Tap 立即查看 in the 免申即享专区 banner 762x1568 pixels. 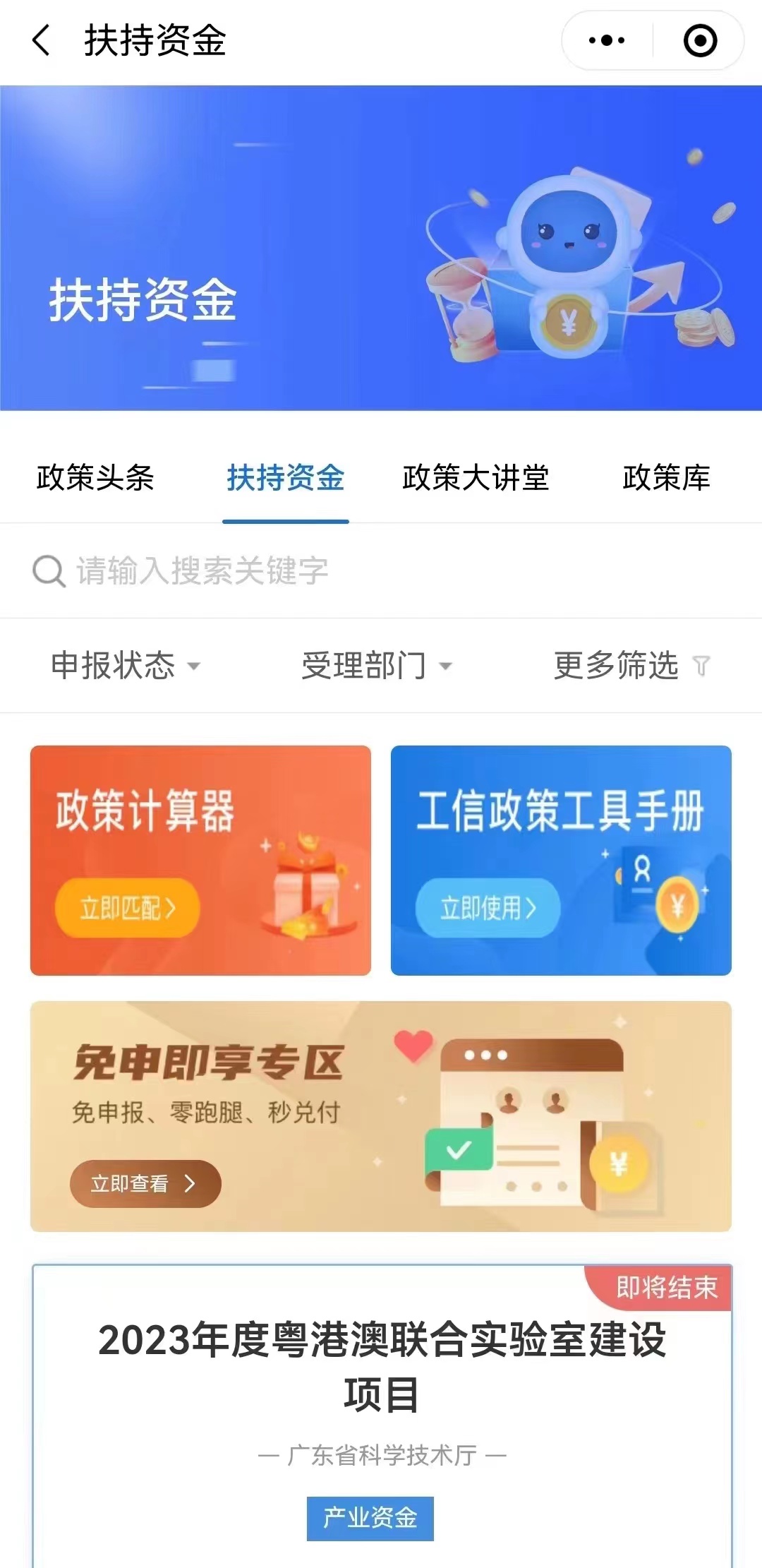[x=145, y=1183]
